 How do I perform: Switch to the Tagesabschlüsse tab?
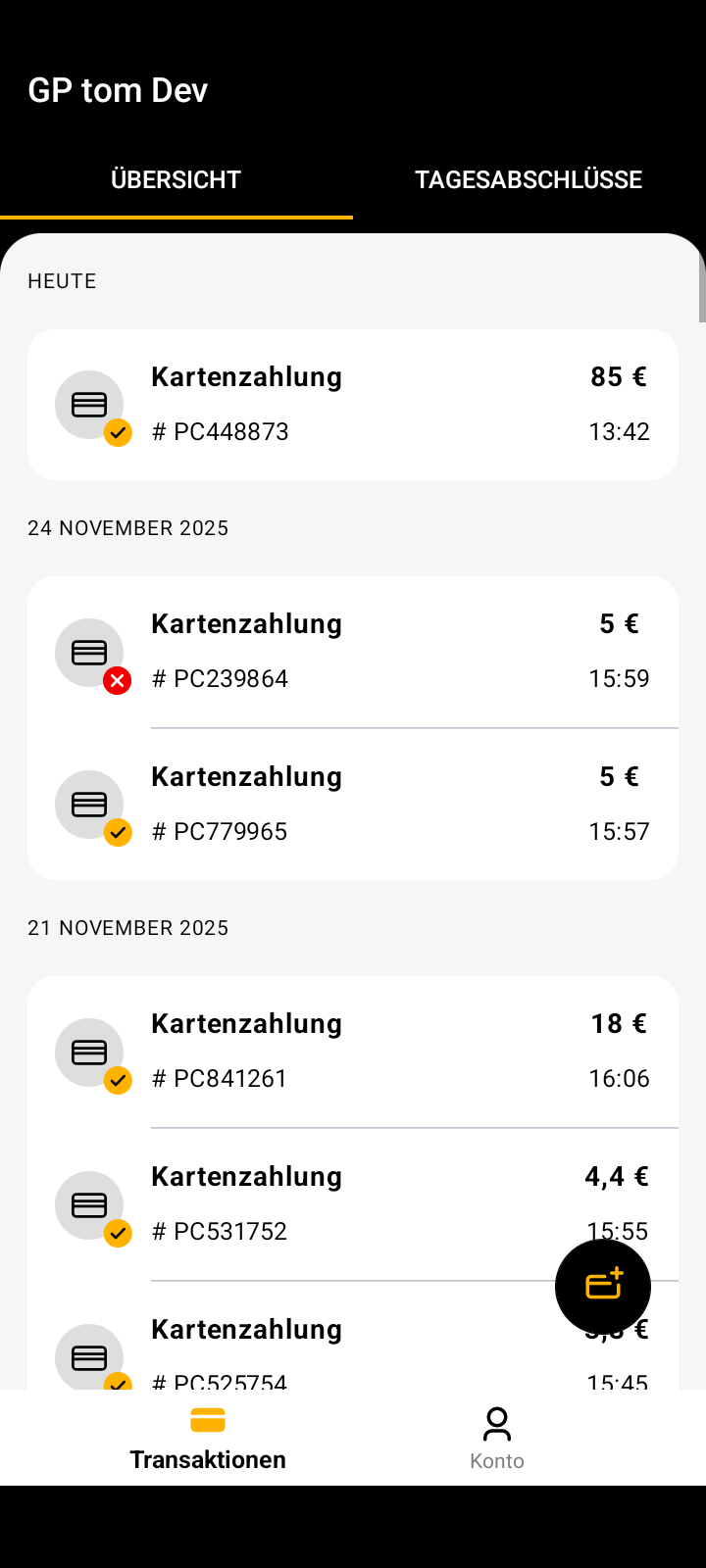pyautogui.click(x=529, y=180)
